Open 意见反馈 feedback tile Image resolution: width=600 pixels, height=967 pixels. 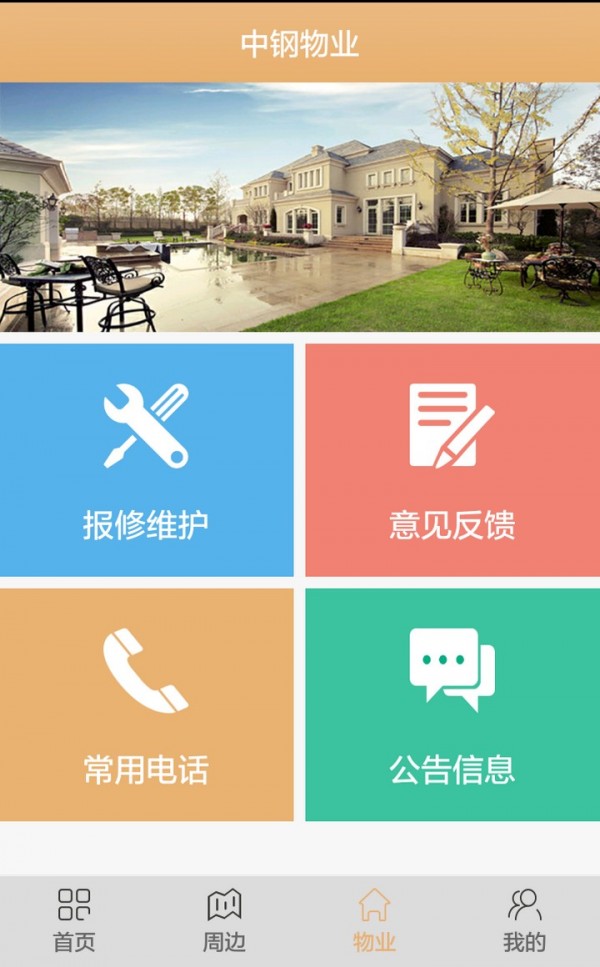click(x=452, y=460)
